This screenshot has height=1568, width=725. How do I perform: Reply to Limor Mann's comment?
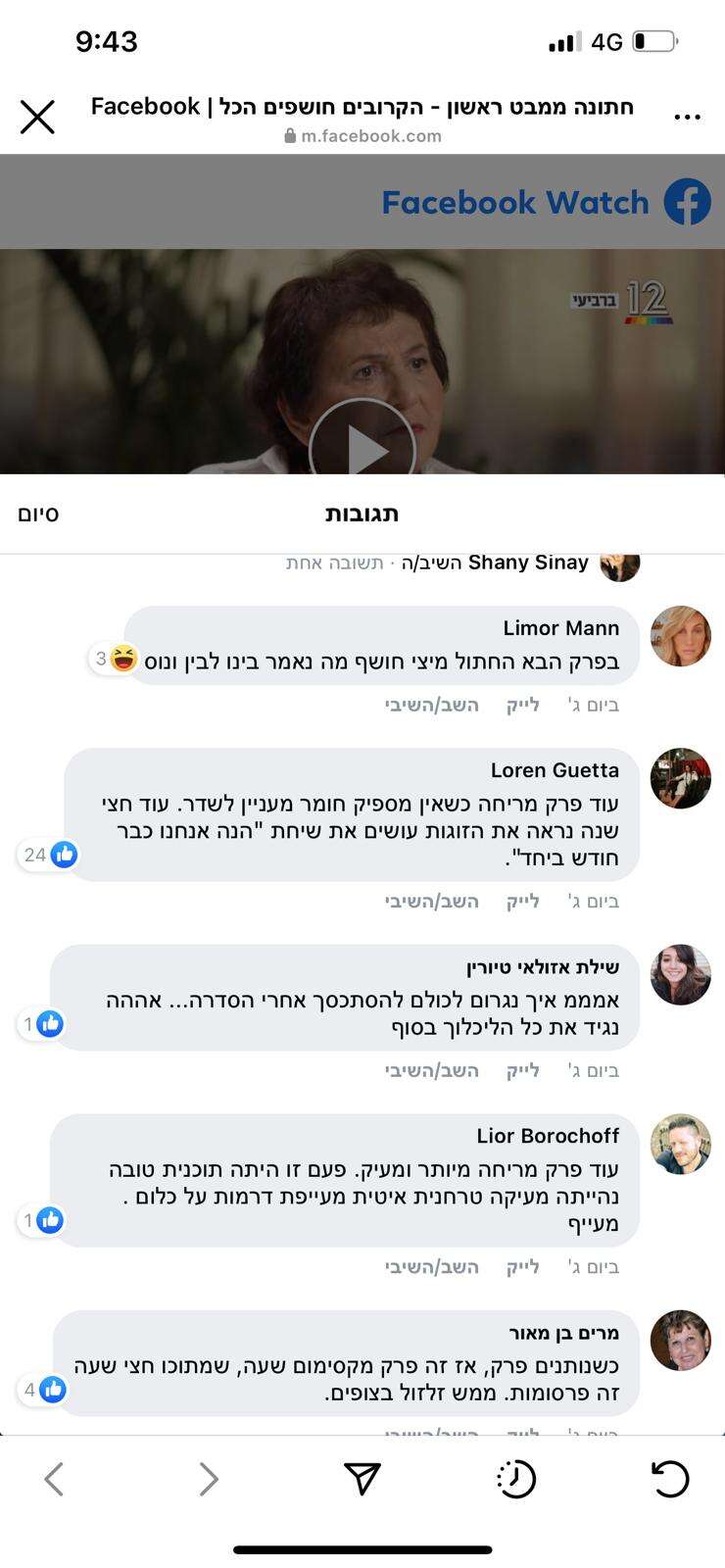(x=432, y=705)
